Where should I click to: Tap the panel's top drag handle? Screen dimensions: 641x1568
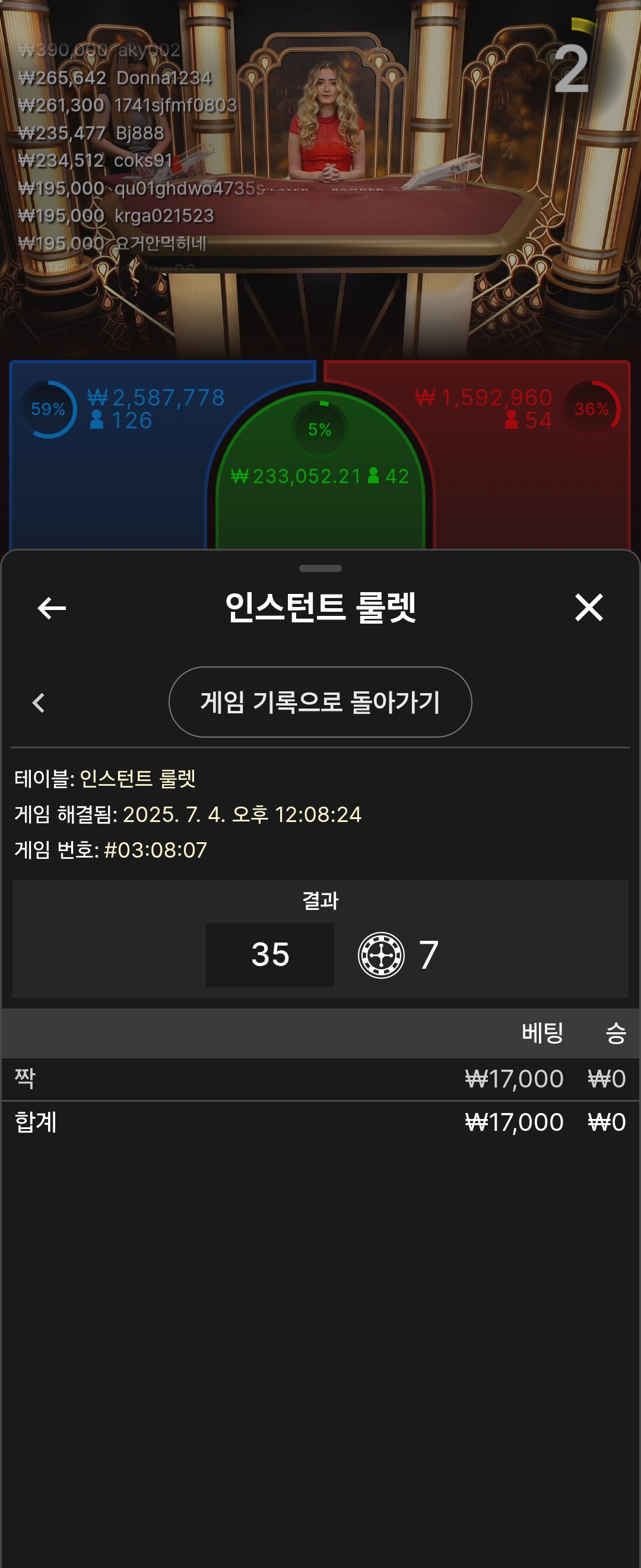click(x=320, y=568)
